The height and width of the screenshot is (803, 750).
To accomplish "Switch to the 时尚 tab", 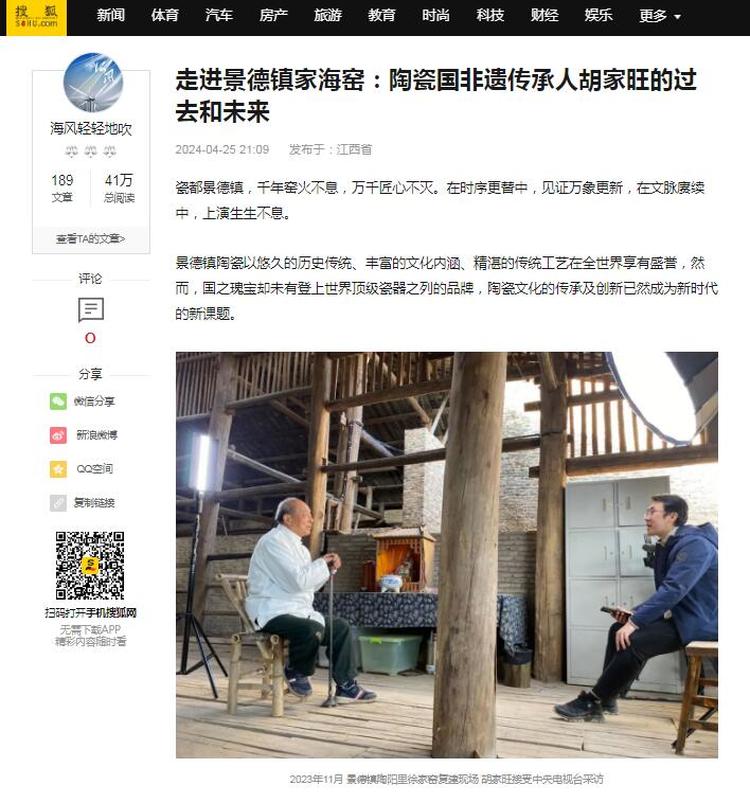I will click(x=435, y=16).
